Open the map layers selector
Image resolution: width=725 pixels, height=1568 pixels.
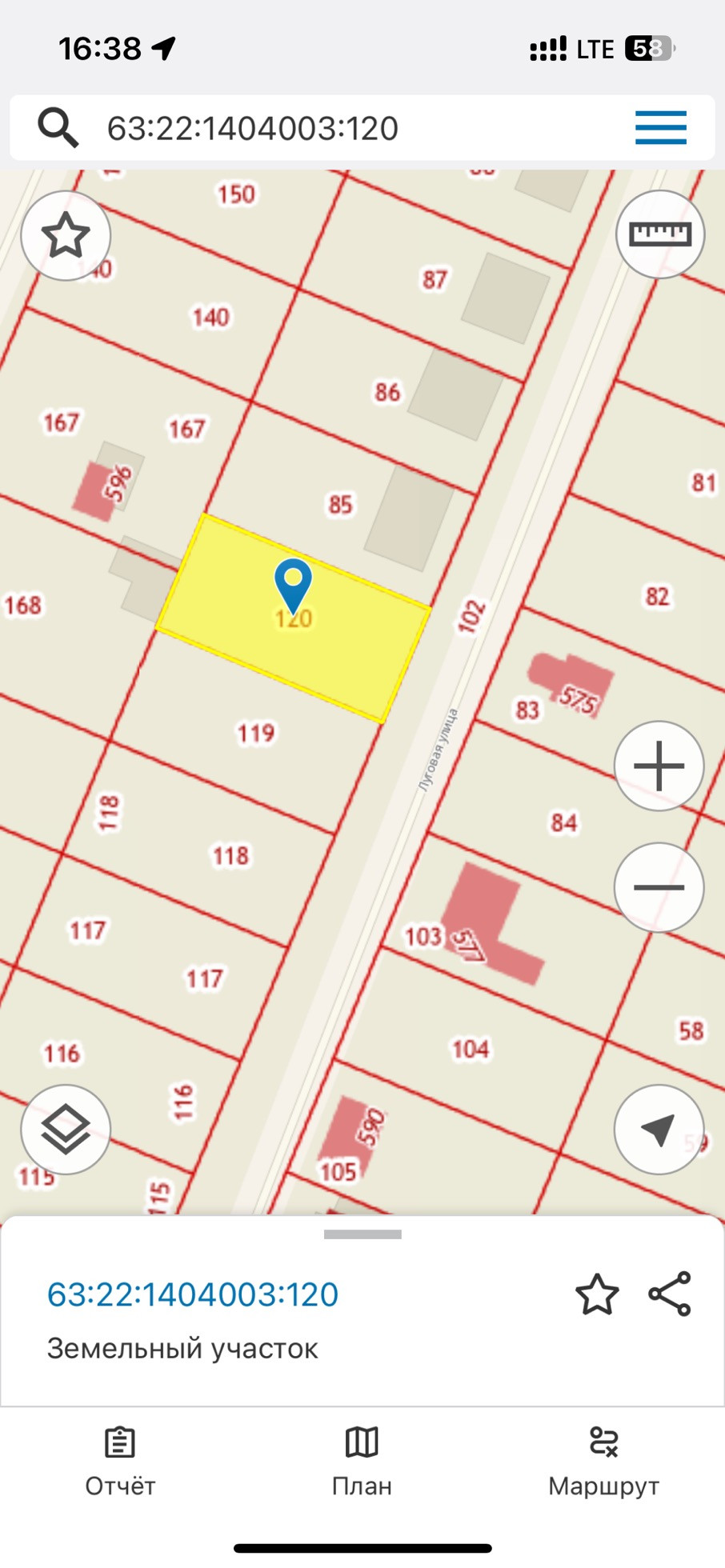pos(66,1129)
